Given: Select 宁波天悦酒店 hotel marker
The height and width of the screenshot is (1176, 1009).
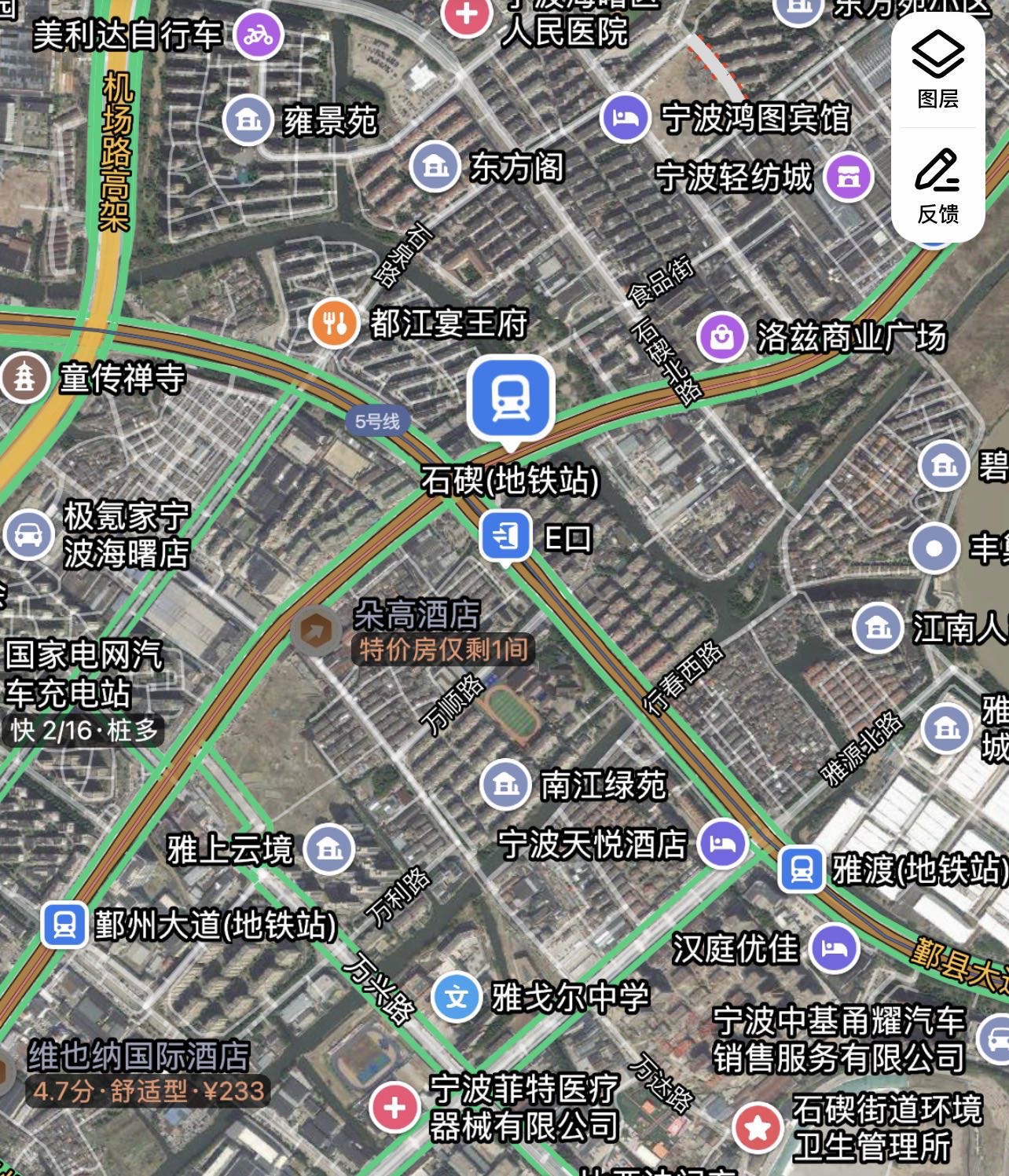Looking at the screenshot, I should point(723,844).
